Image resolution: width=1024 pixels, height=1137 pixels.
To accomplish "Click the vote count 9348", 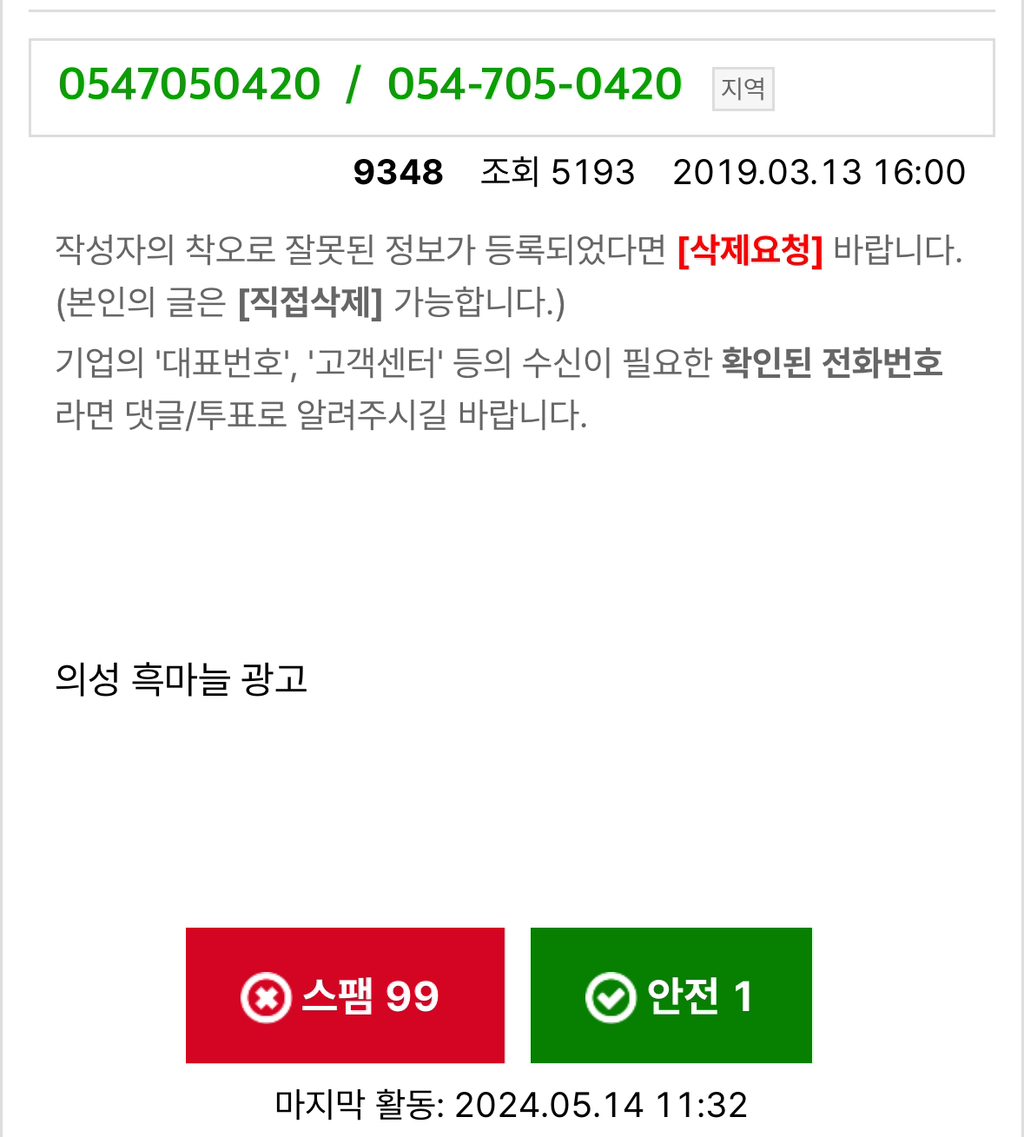I will point(399,172).
